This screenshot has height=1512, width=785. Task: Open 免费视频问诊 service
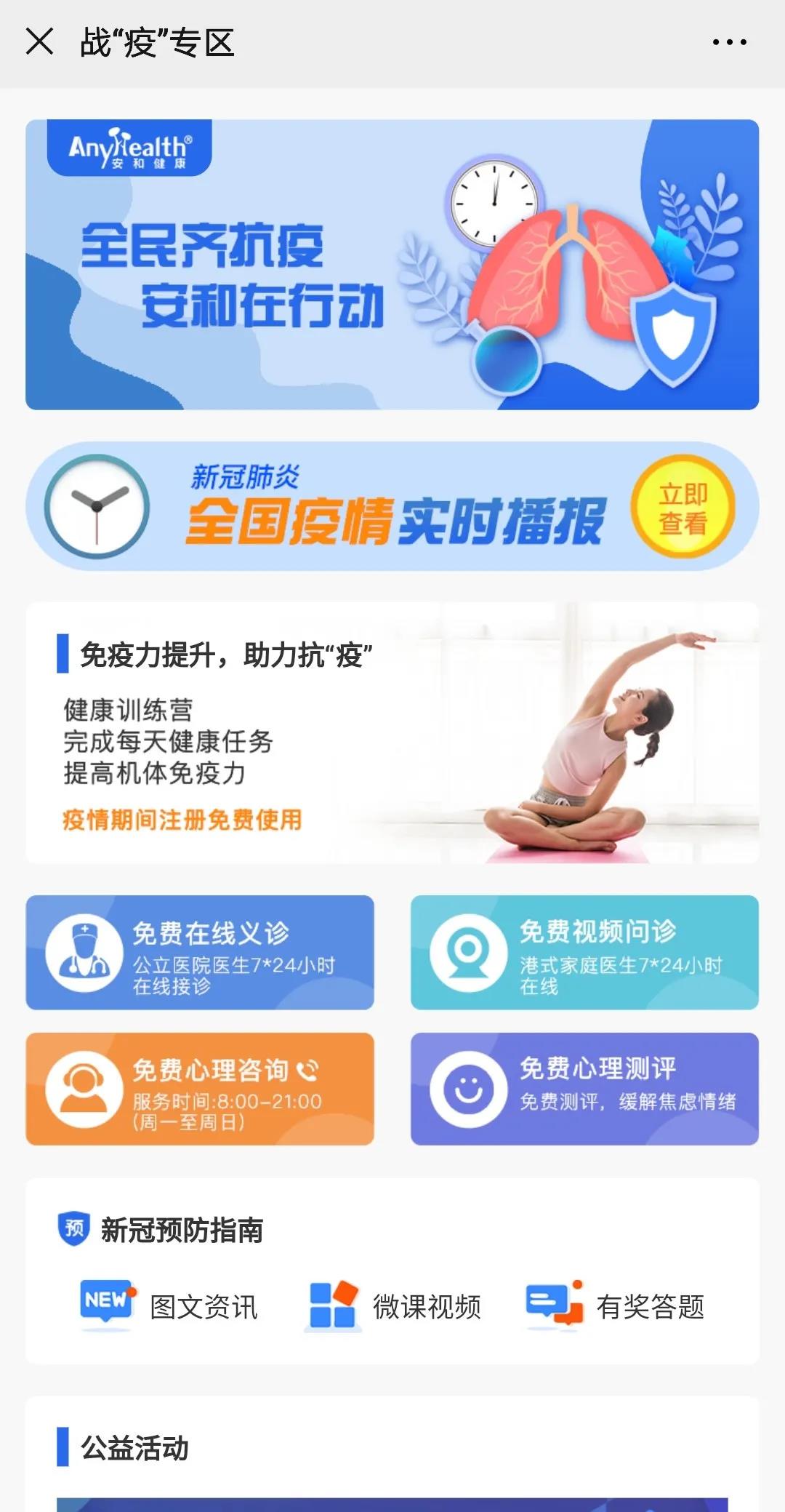coord(584,953)
